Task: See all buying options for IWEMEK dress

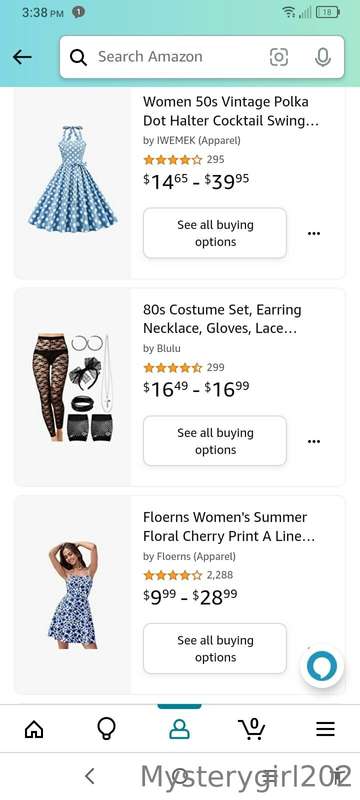Action: pyautogui.click(x=215, y=233)
